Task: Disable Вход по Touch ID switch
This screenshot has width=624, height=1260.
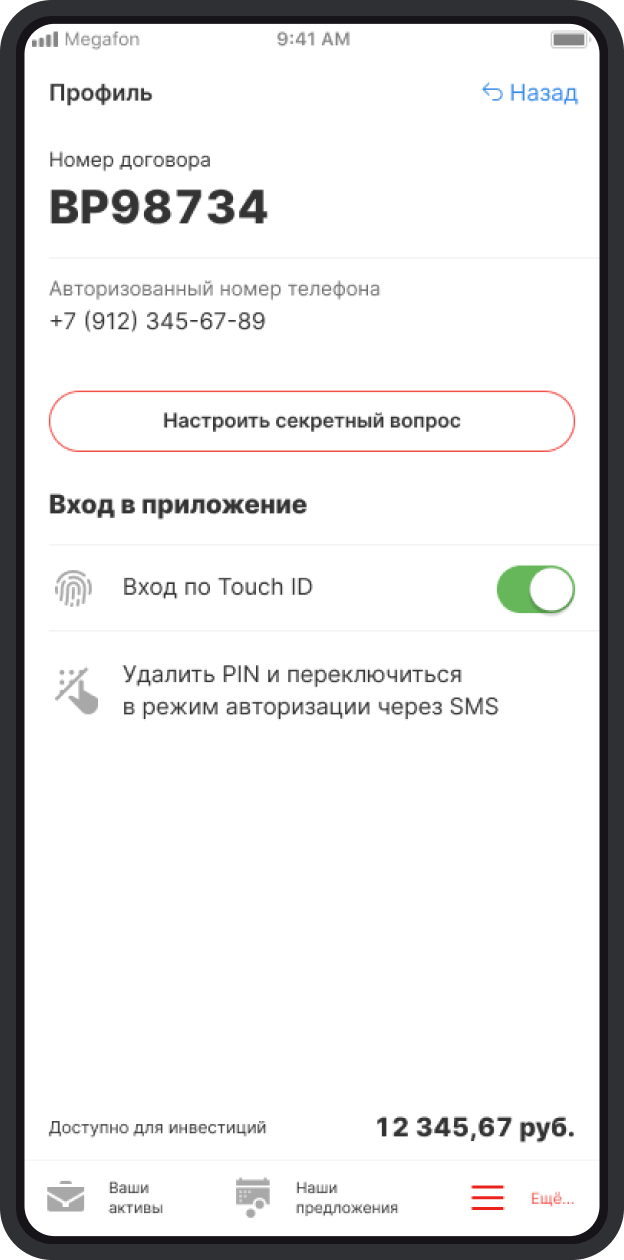Action: 535,589
